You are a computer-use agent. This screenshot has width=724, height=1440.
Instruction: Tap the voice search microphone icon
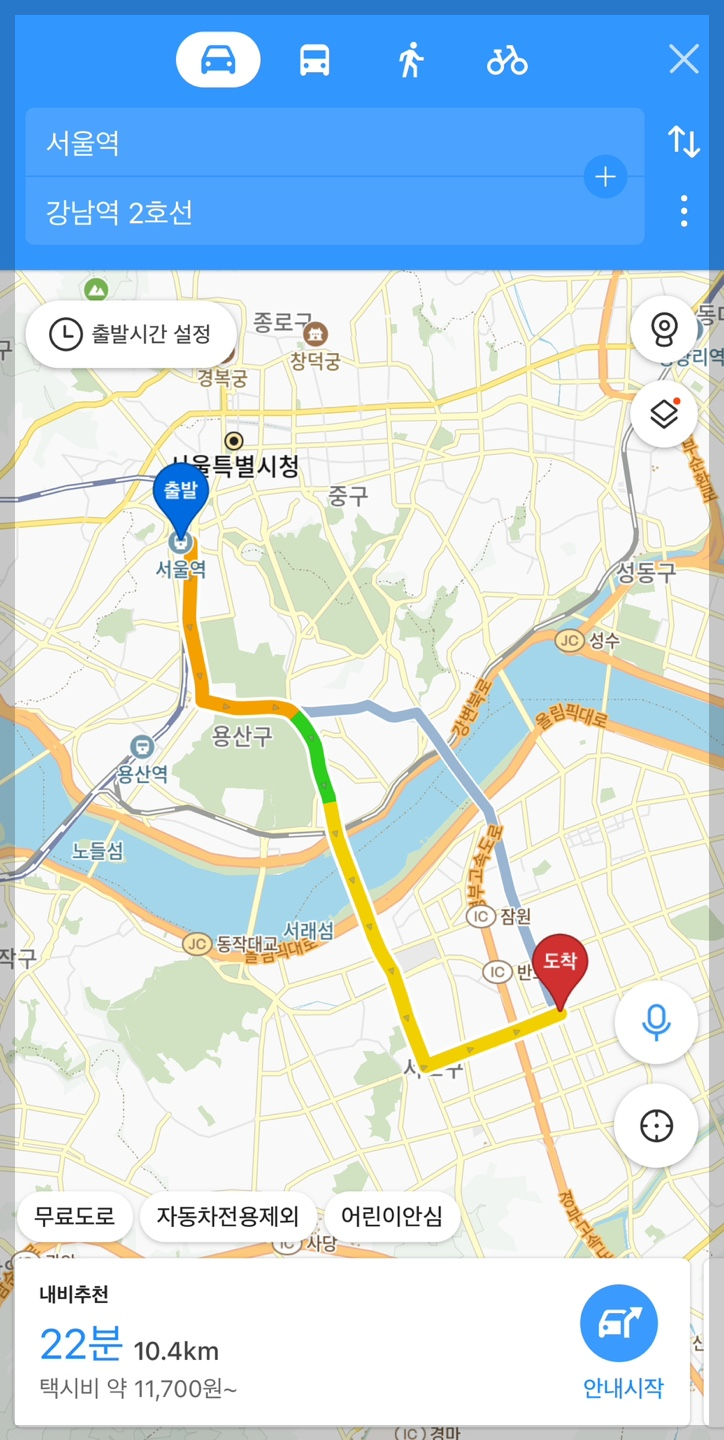pyautogui.click(x=655, y=1024)
